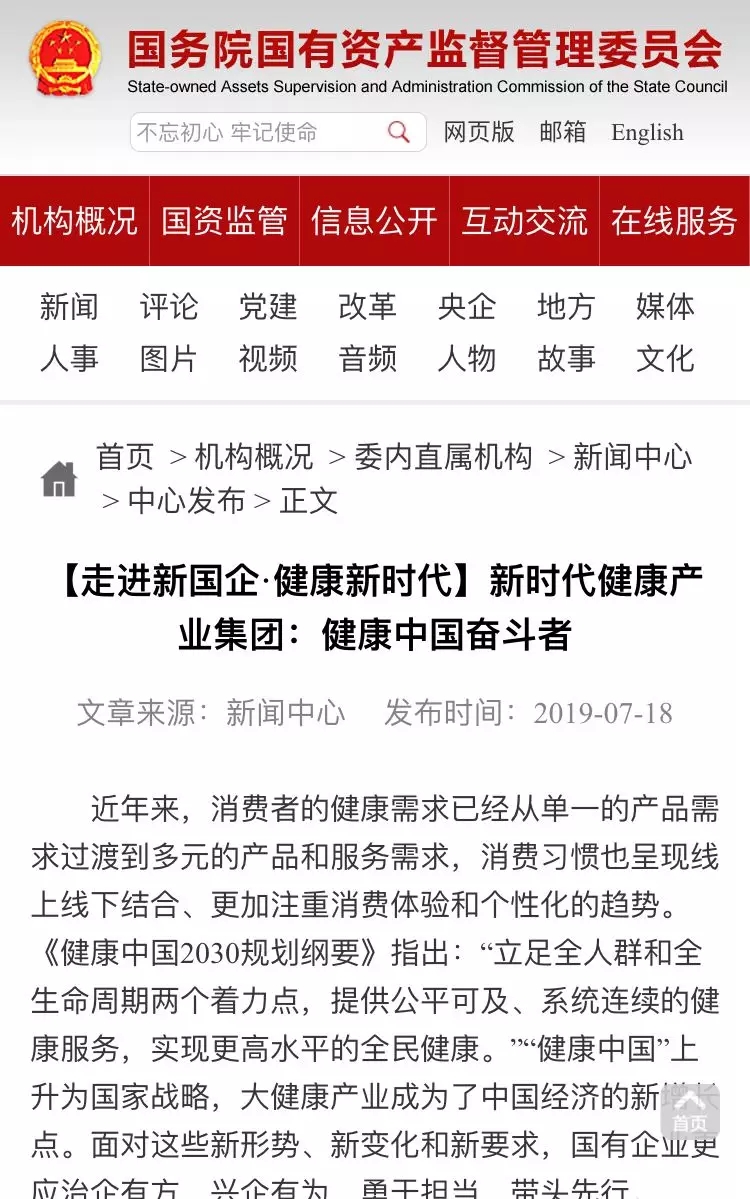
Task: Open the 国资监管 navigation tab
Action: click(225, 221)
